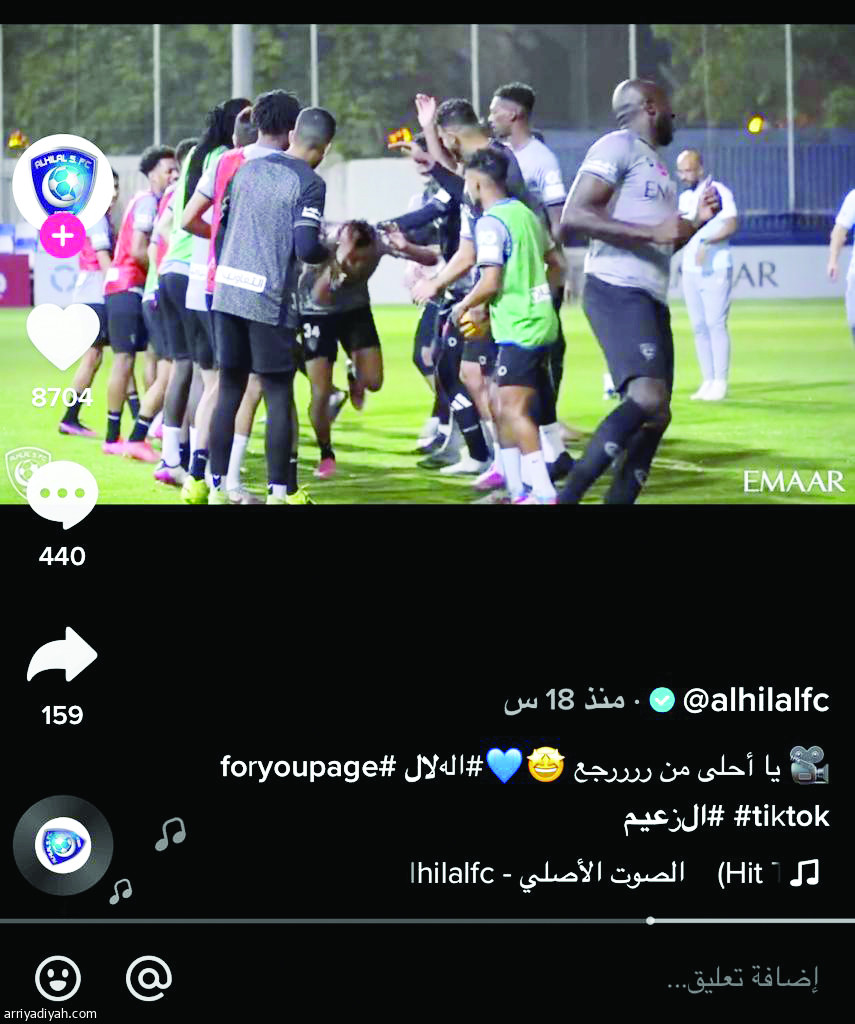Open the emoji picker for comments
This screenshot has height=1024, width=855.
pyautogui.click(x=58, y=977)
